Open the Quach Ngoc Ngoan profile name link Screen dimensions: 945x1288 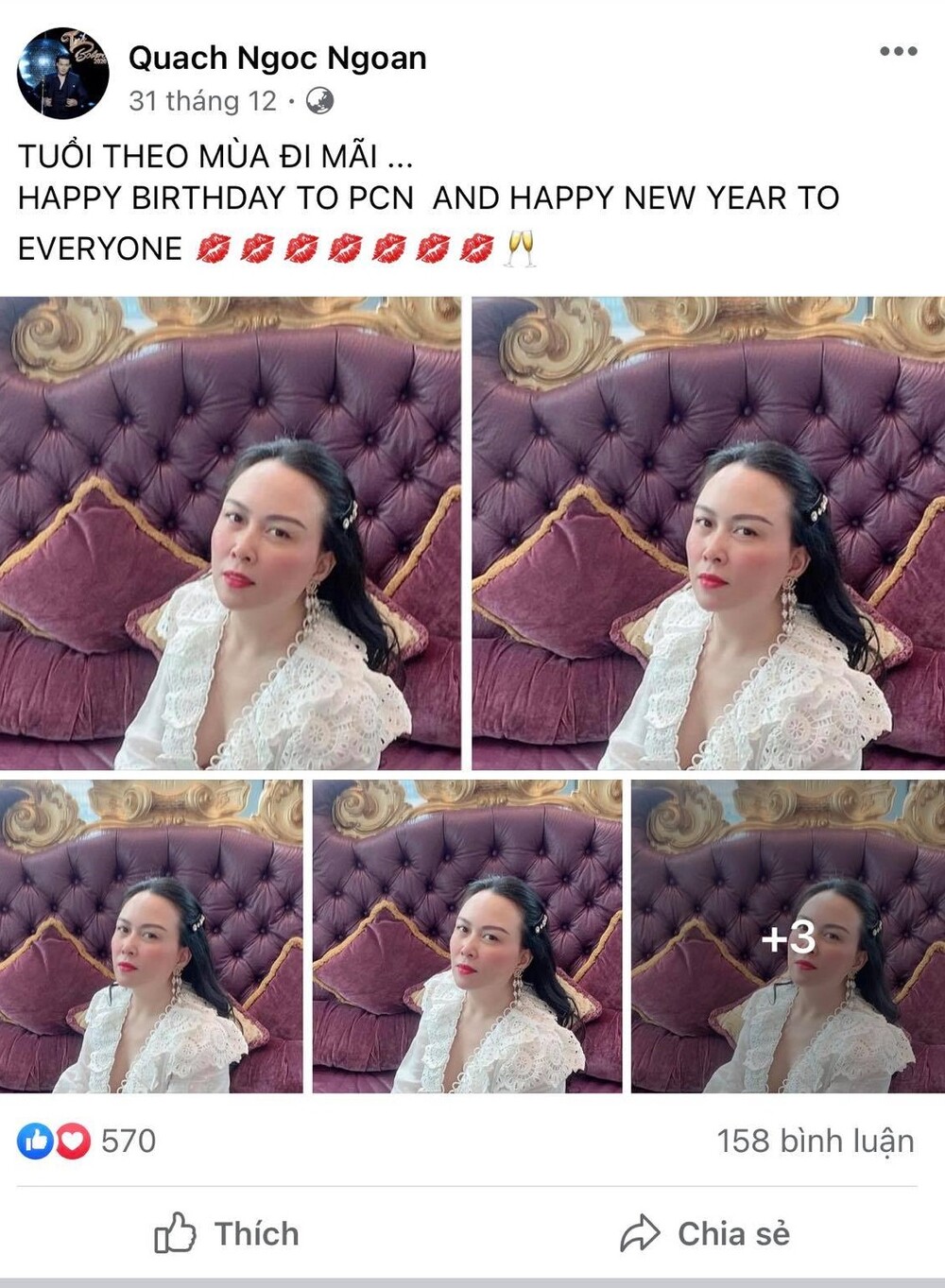277,59
